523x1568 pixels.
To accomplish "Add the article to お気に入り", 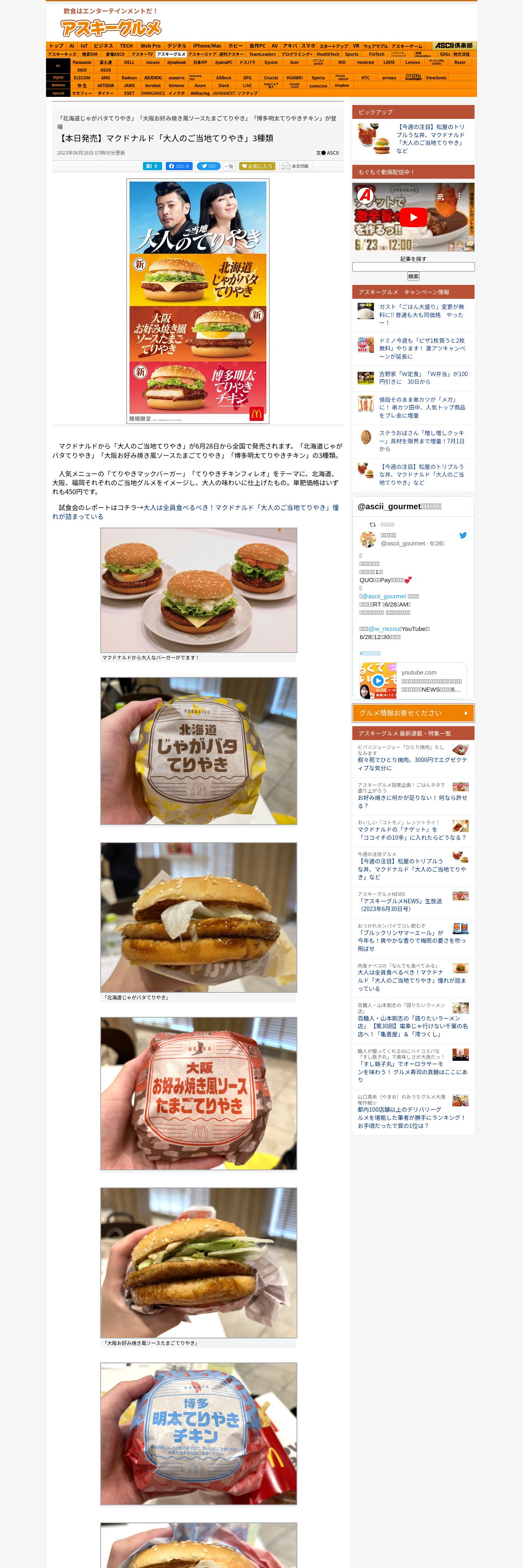I will (x=257, y=166).
